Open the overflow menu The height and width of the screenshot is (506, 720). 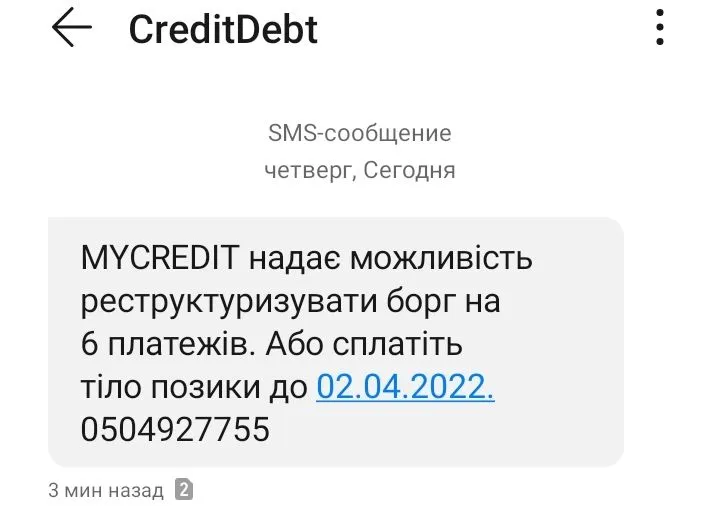click(x=660, y=28)
